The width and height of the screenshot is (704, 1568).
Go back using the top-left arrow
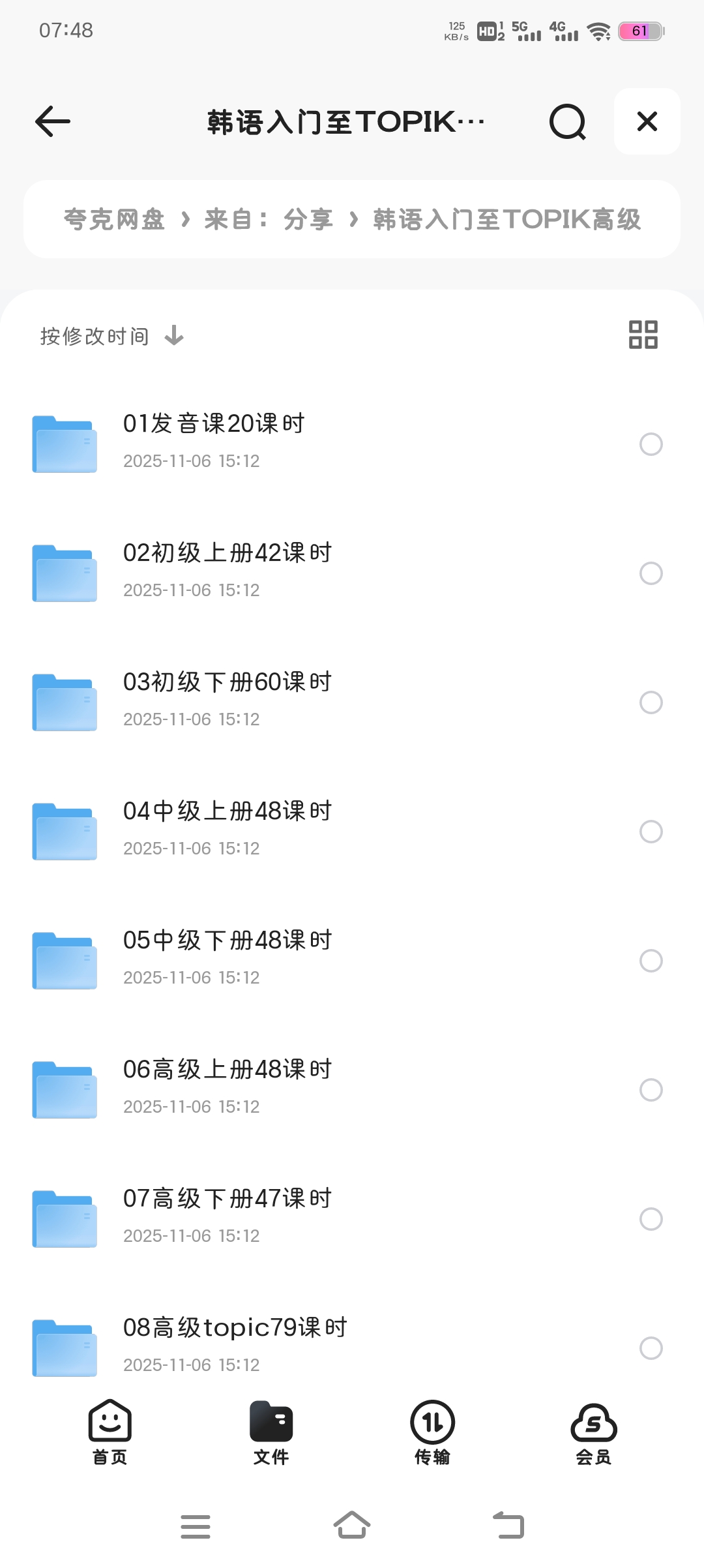53,121
